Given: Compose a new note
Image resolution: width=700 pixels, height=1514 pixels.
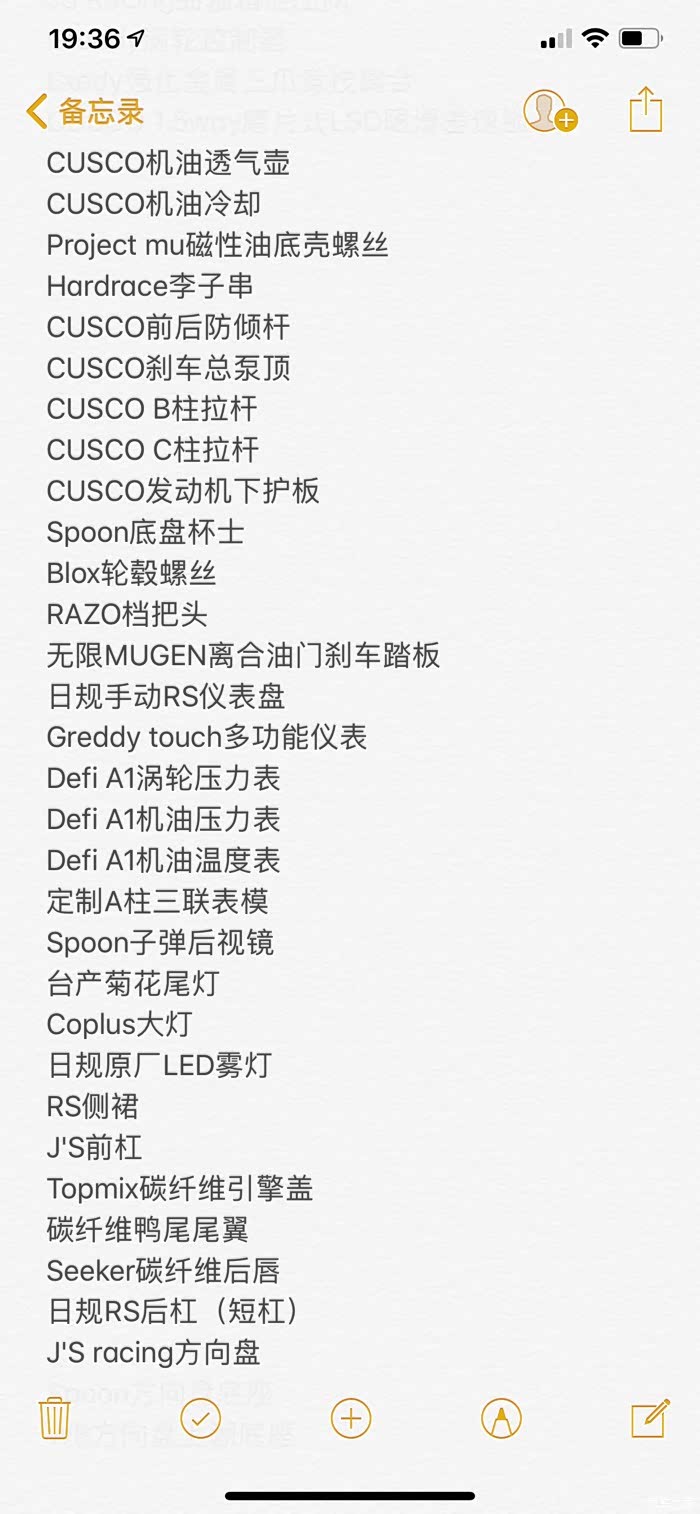Looking at the screenshot, I should [650, 1417].
